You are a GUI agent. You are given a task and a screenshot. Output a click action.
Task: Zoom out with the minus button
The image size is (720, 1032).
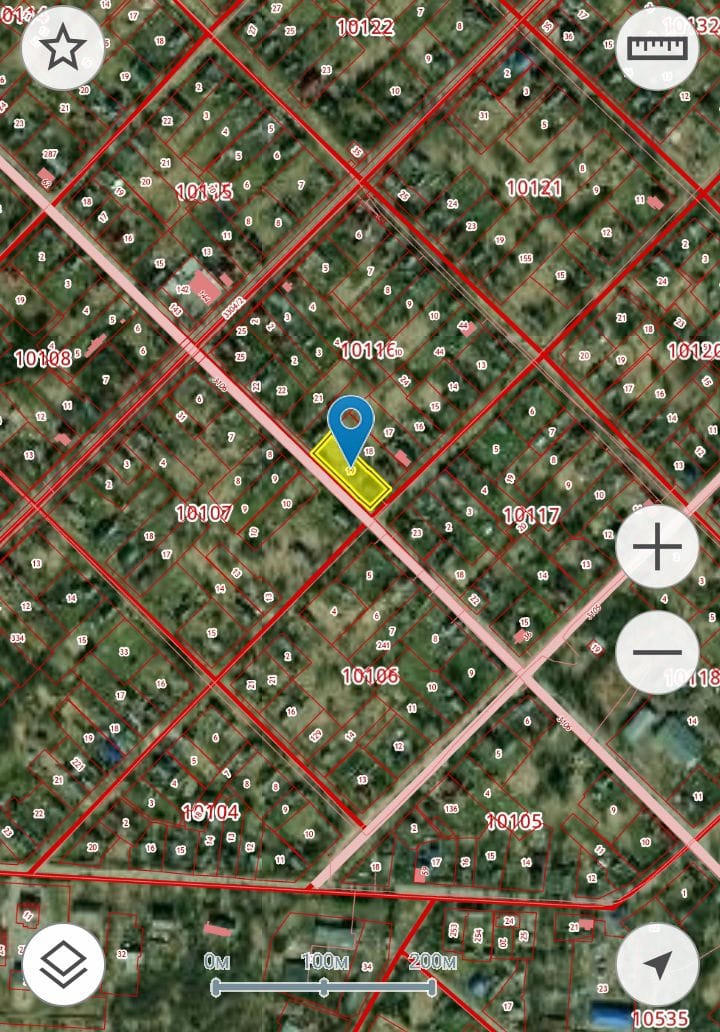[657, 653]
